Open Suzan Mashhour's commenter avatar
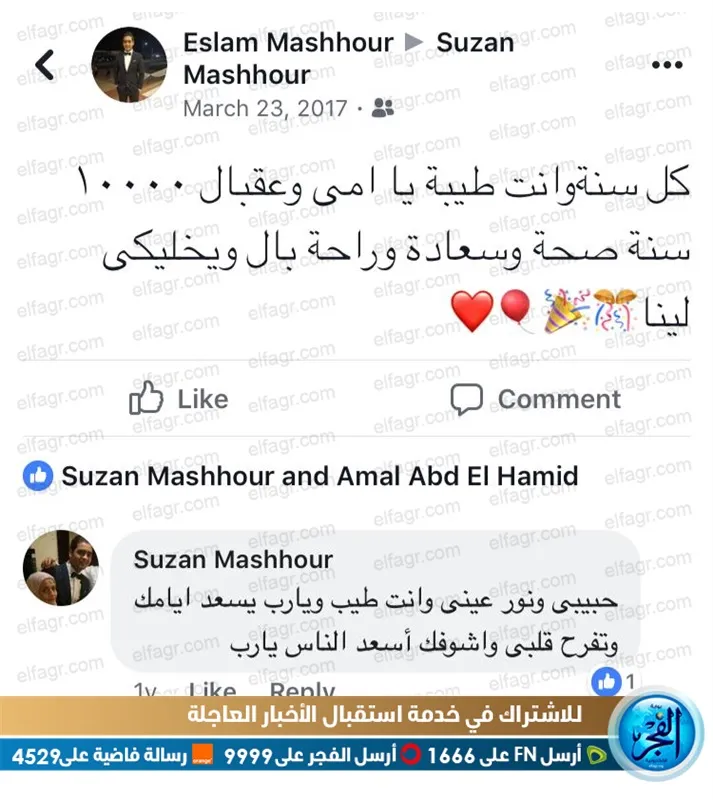The image size is (713, 800). 61,568
